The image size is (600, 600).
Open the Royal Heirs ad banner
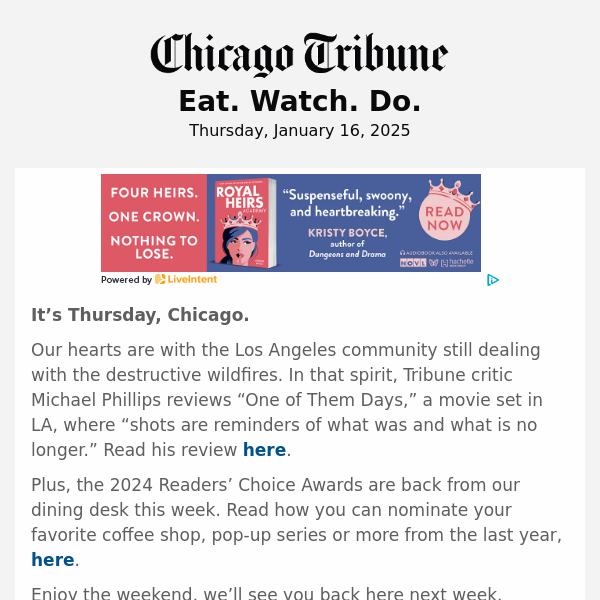point(290,222)
